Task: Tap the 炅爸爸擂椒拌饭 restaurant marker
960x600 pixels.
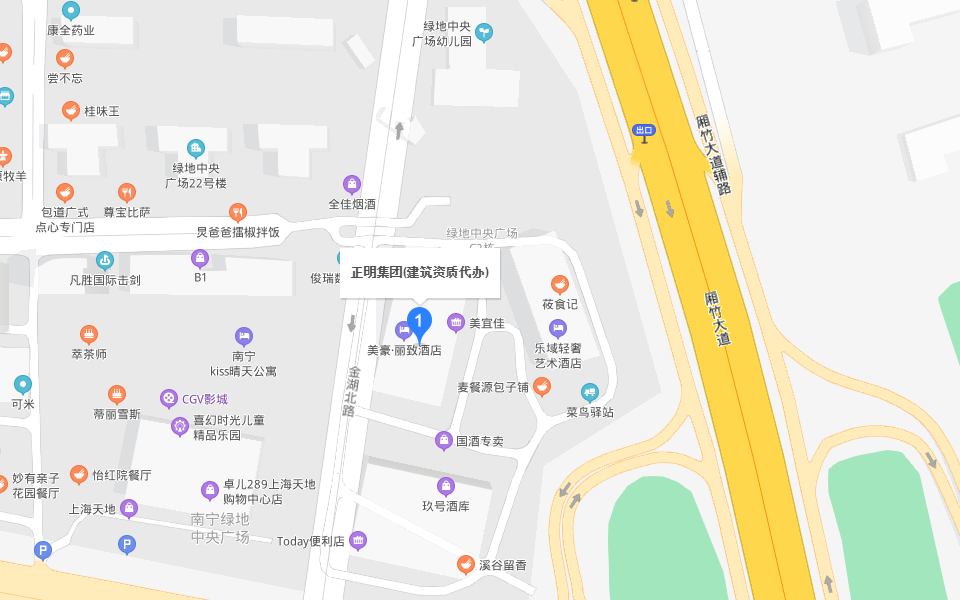Action: point(237,212)
